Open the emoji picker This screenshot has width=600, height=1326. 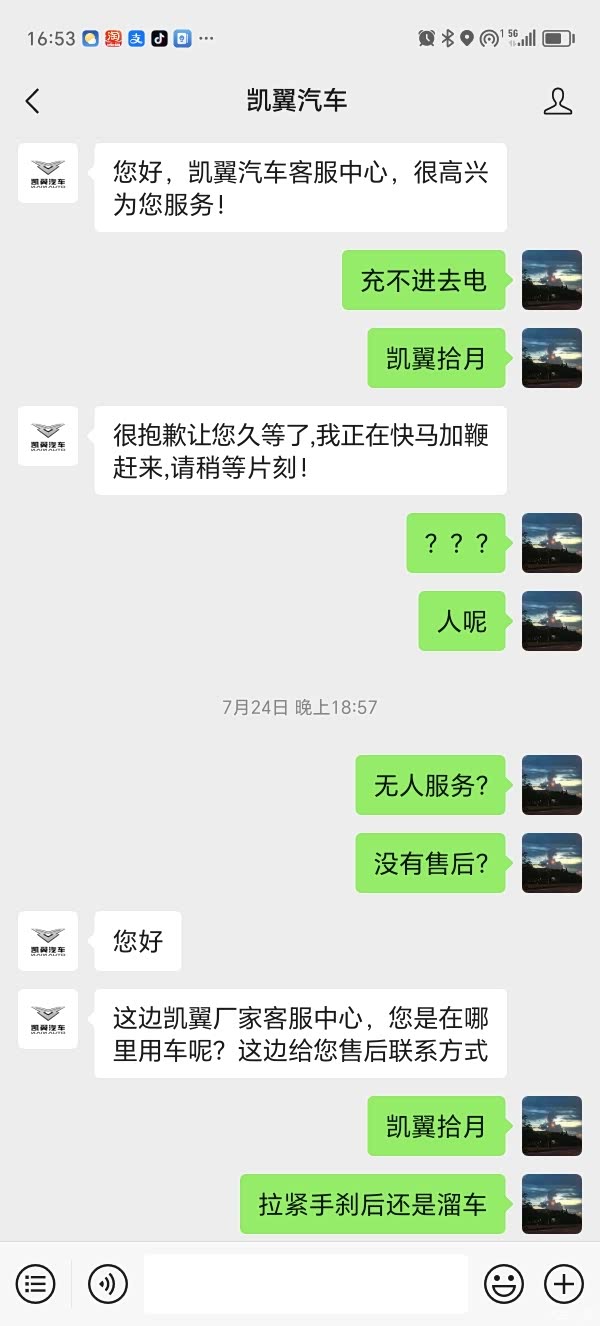pos(504,1282)
